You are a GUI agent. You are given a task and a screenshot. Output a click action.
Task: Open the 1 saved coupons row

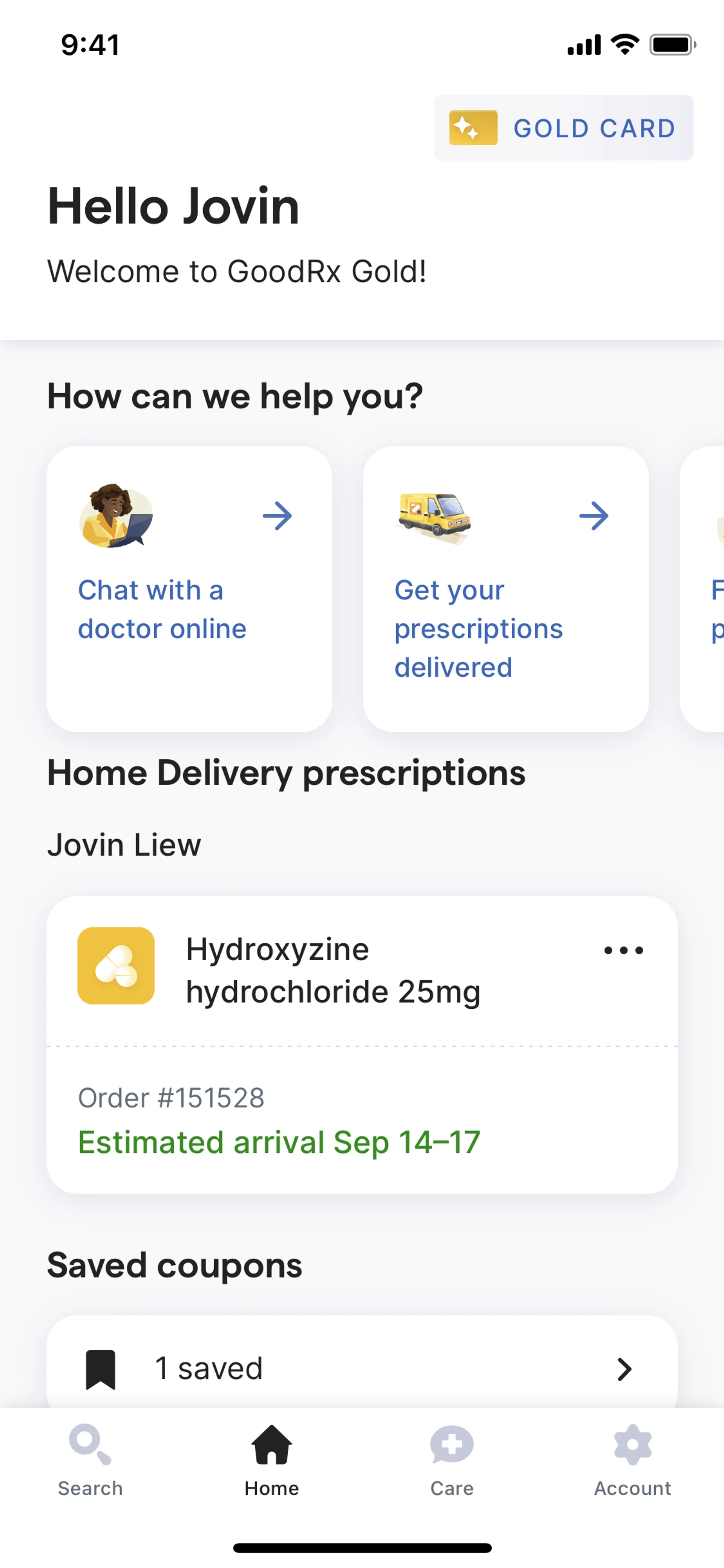click(x=361, y=1368)
